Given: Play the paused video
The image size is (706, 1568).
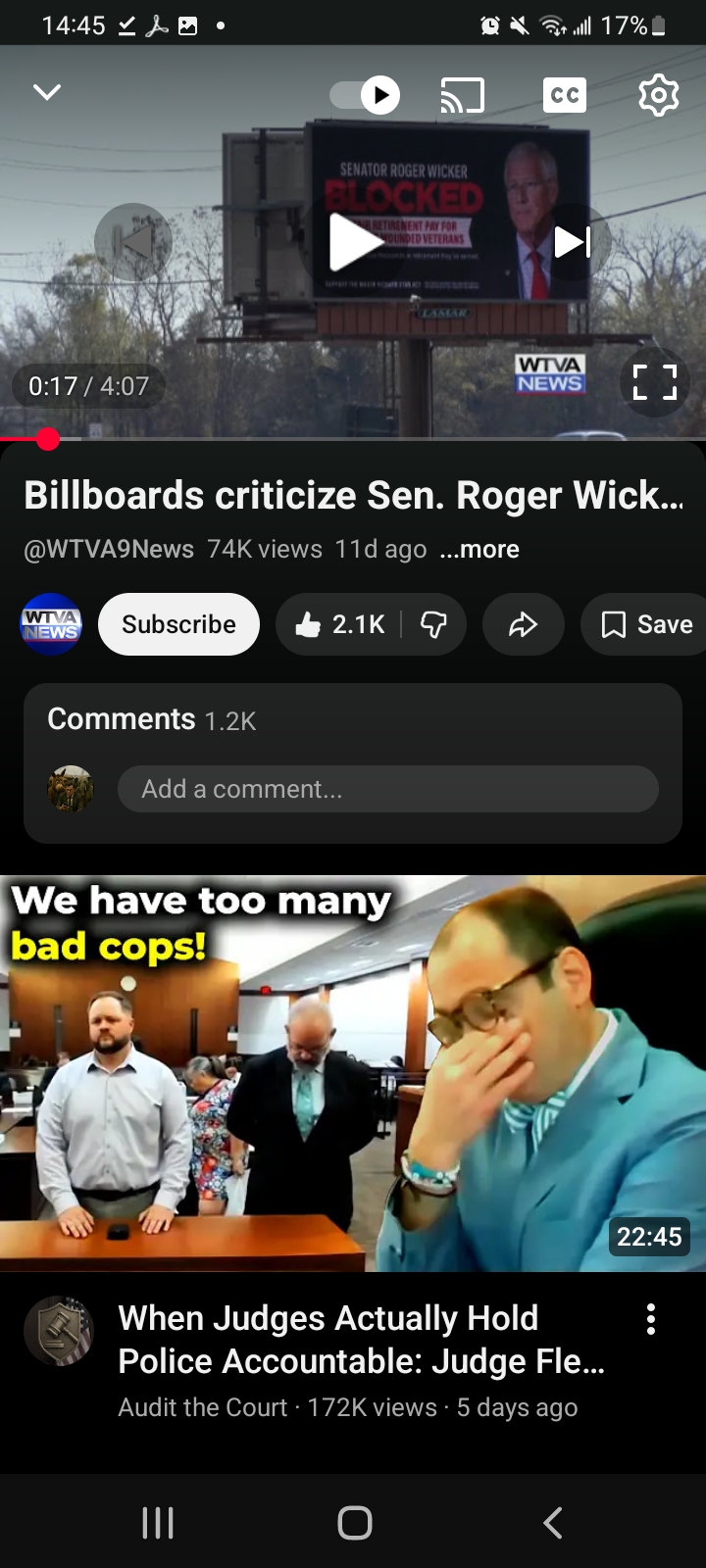Looking at the screenshot, I should point(354,242).
